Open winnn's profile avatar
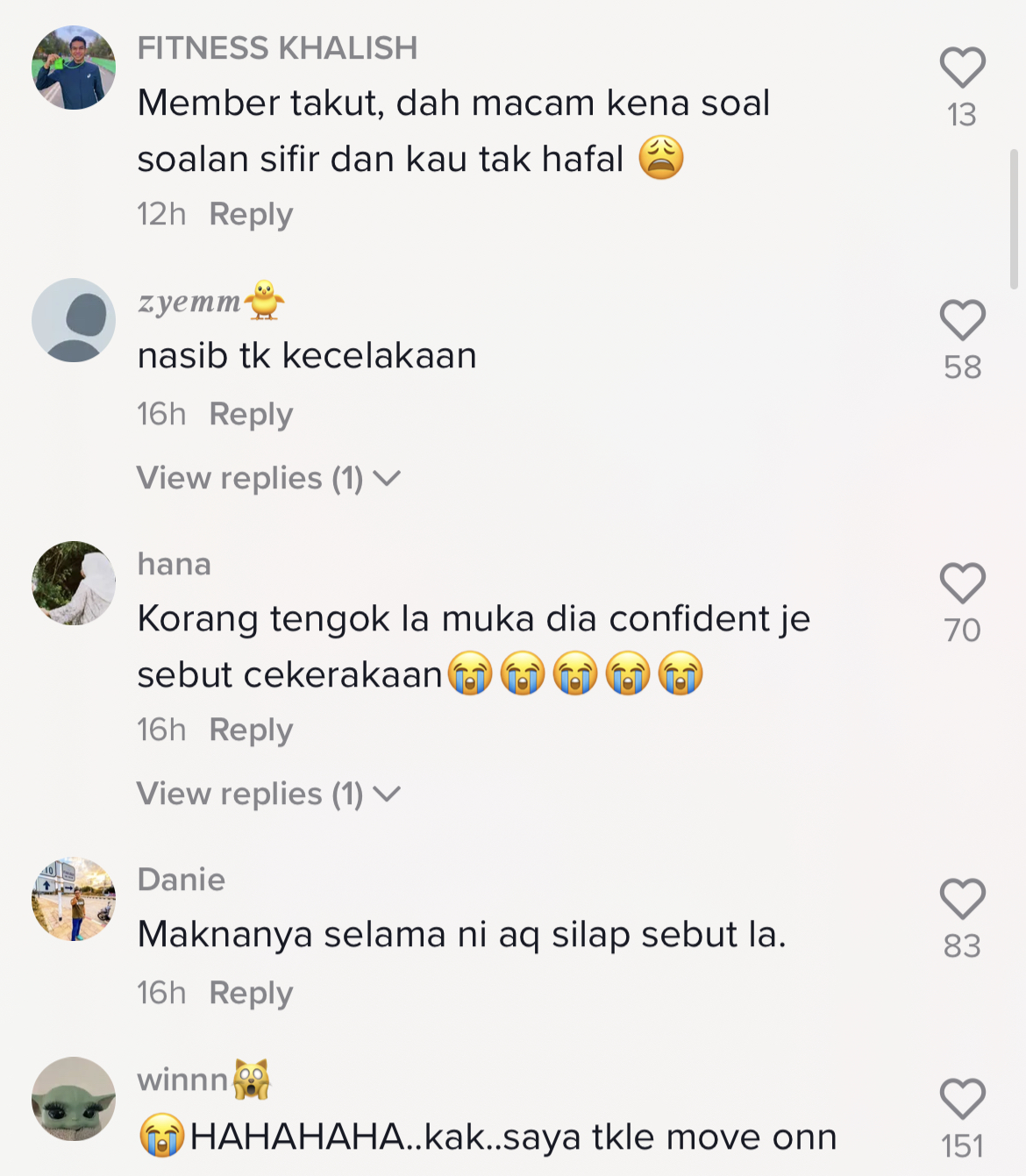This screenshot has height=1176, width=1026. [74, 1099]
